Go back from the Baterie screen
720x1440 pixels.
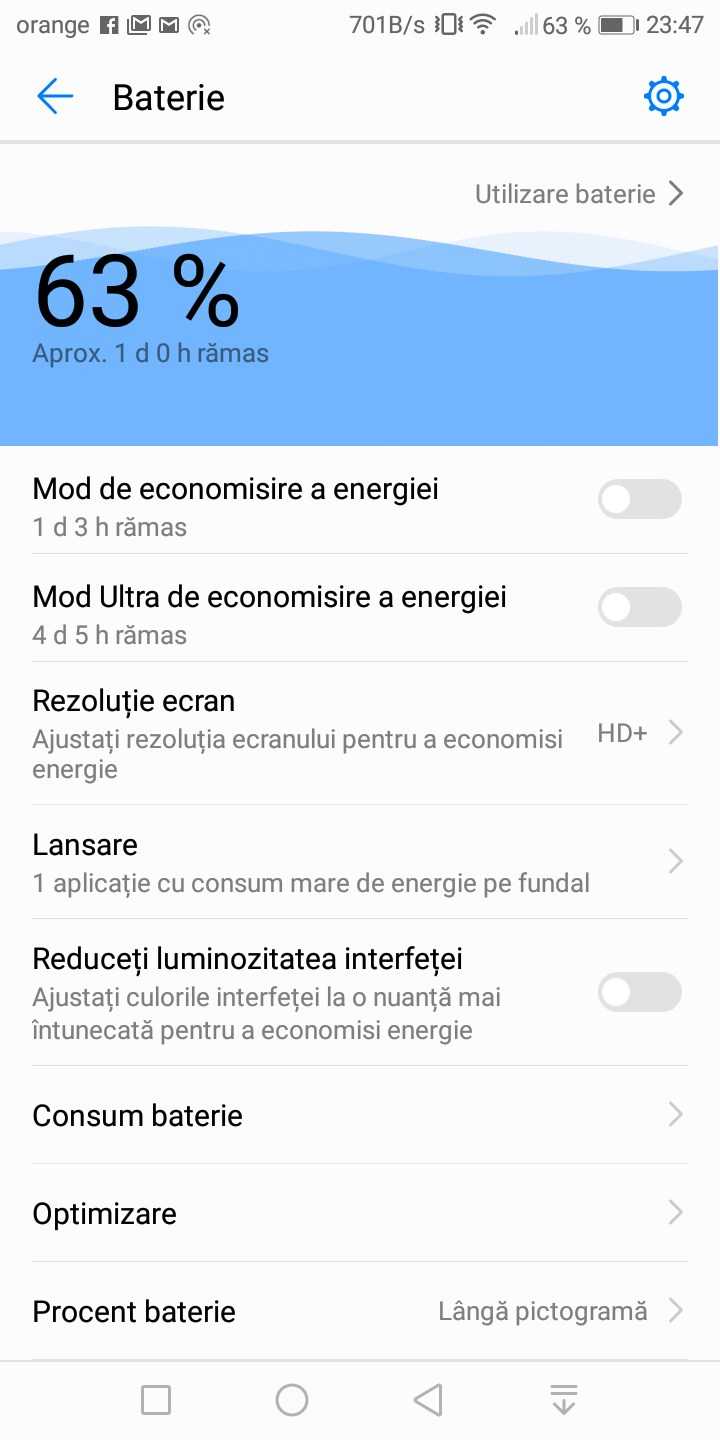(55, 97)
